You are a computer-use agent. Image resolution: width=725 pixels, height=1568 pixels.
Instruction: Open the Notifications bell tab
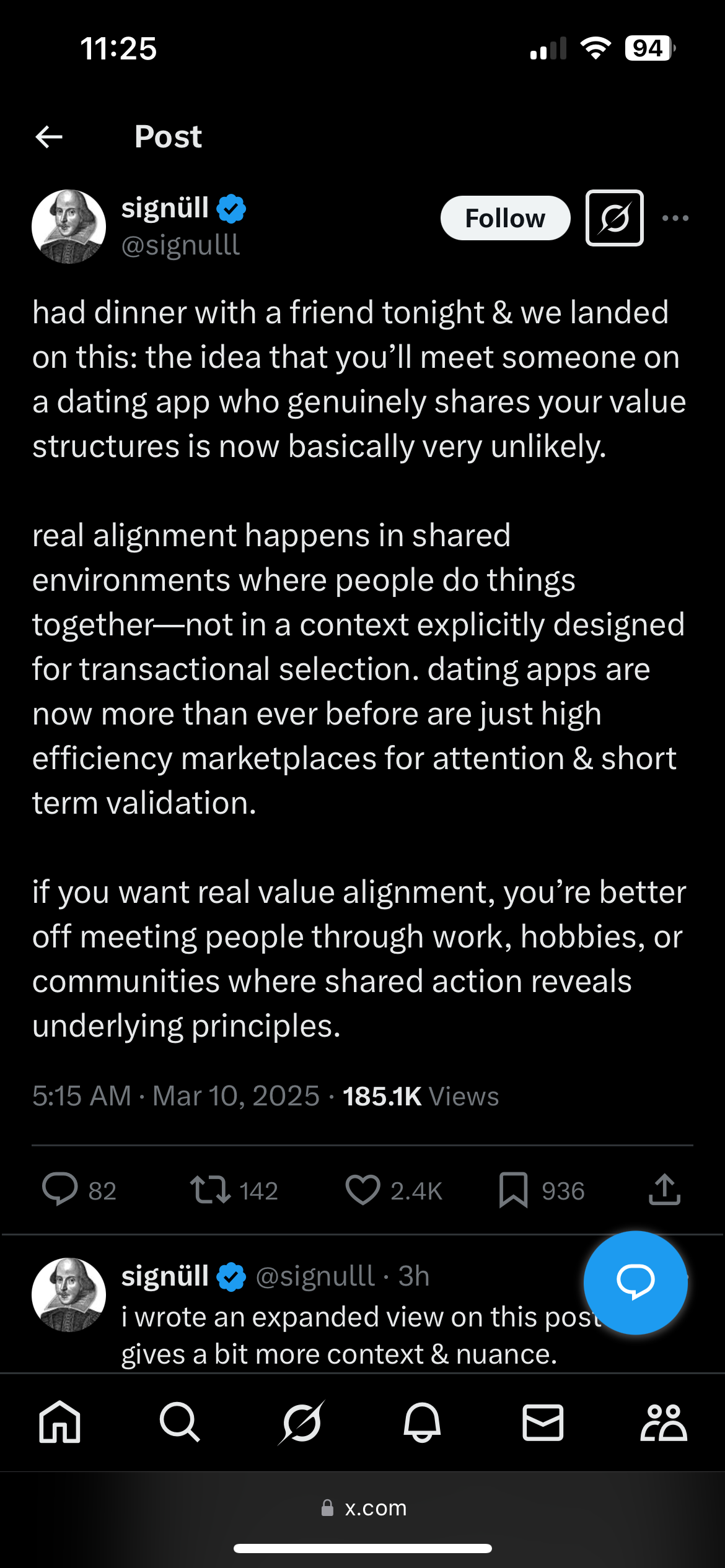coord(422,1422)
